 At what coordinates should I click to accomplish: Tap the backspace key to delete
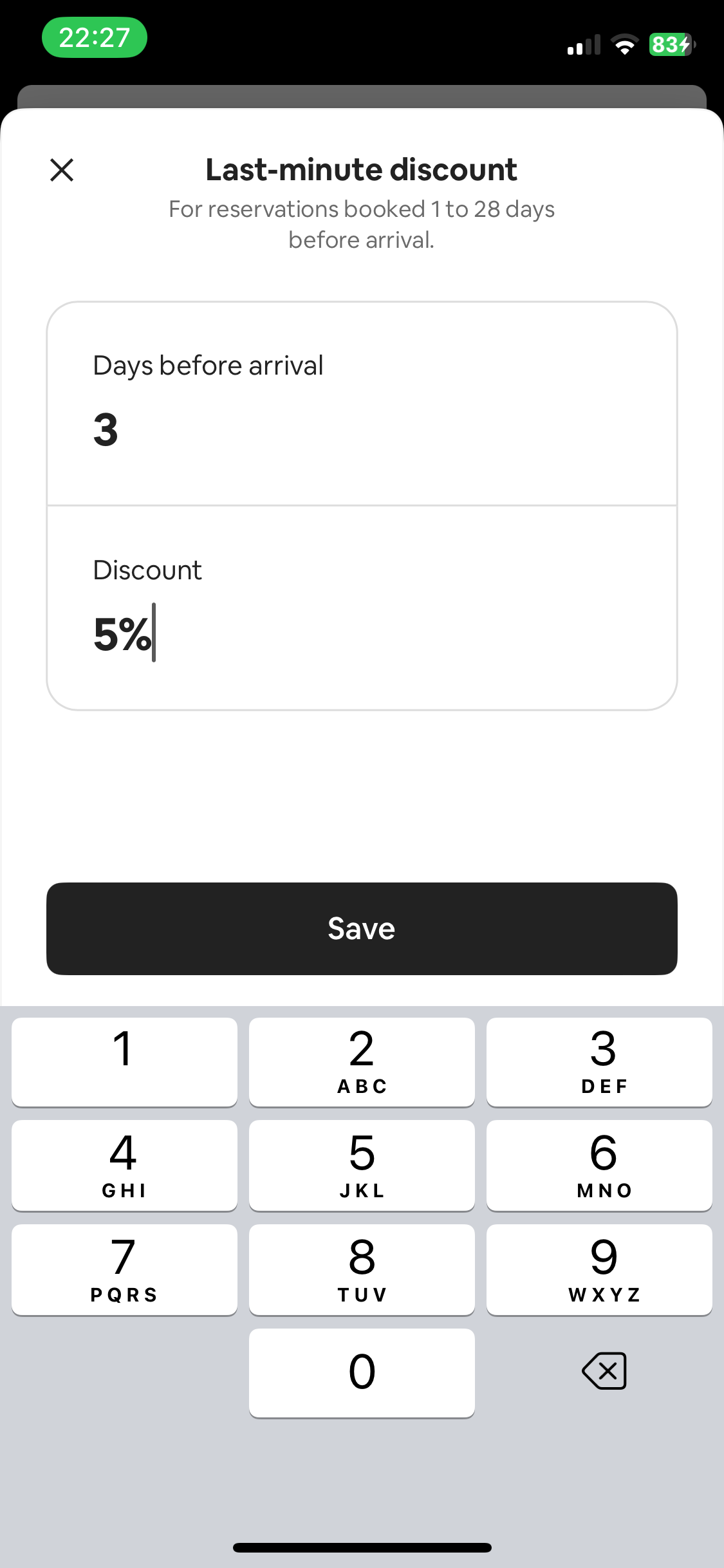pos(604,1371)
